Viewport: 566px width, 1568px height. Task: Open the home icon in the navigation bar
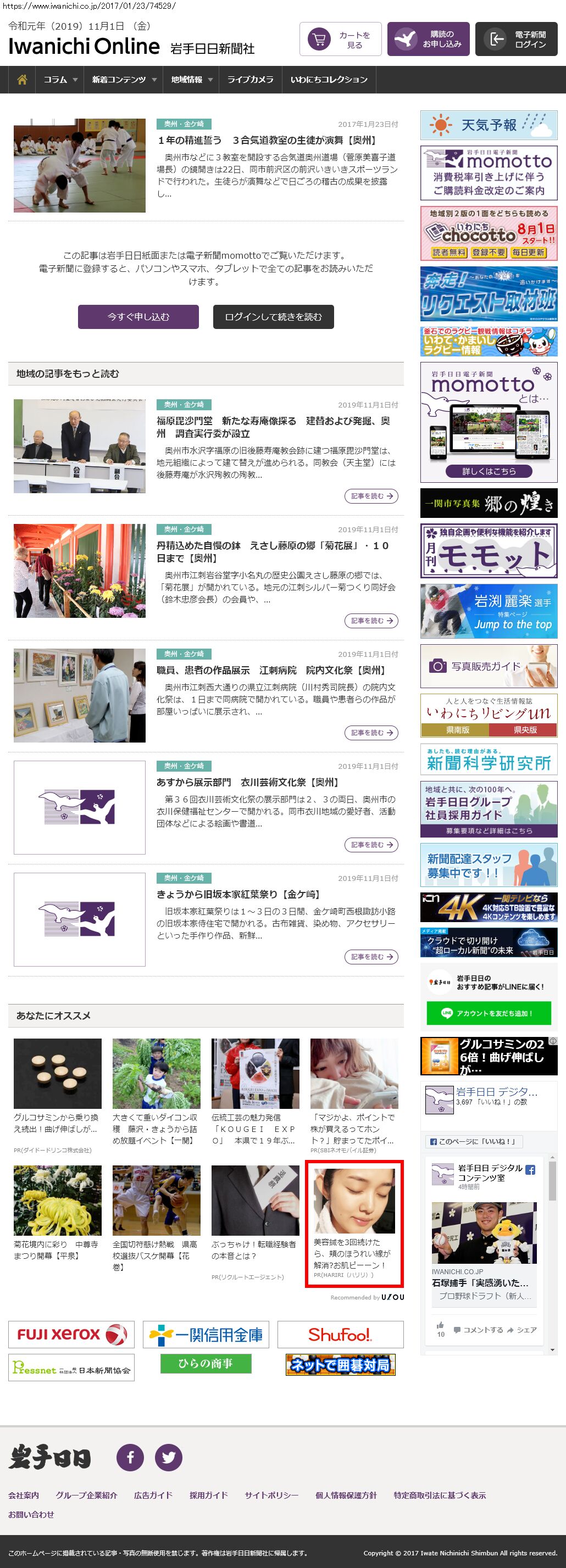[22, 80]
